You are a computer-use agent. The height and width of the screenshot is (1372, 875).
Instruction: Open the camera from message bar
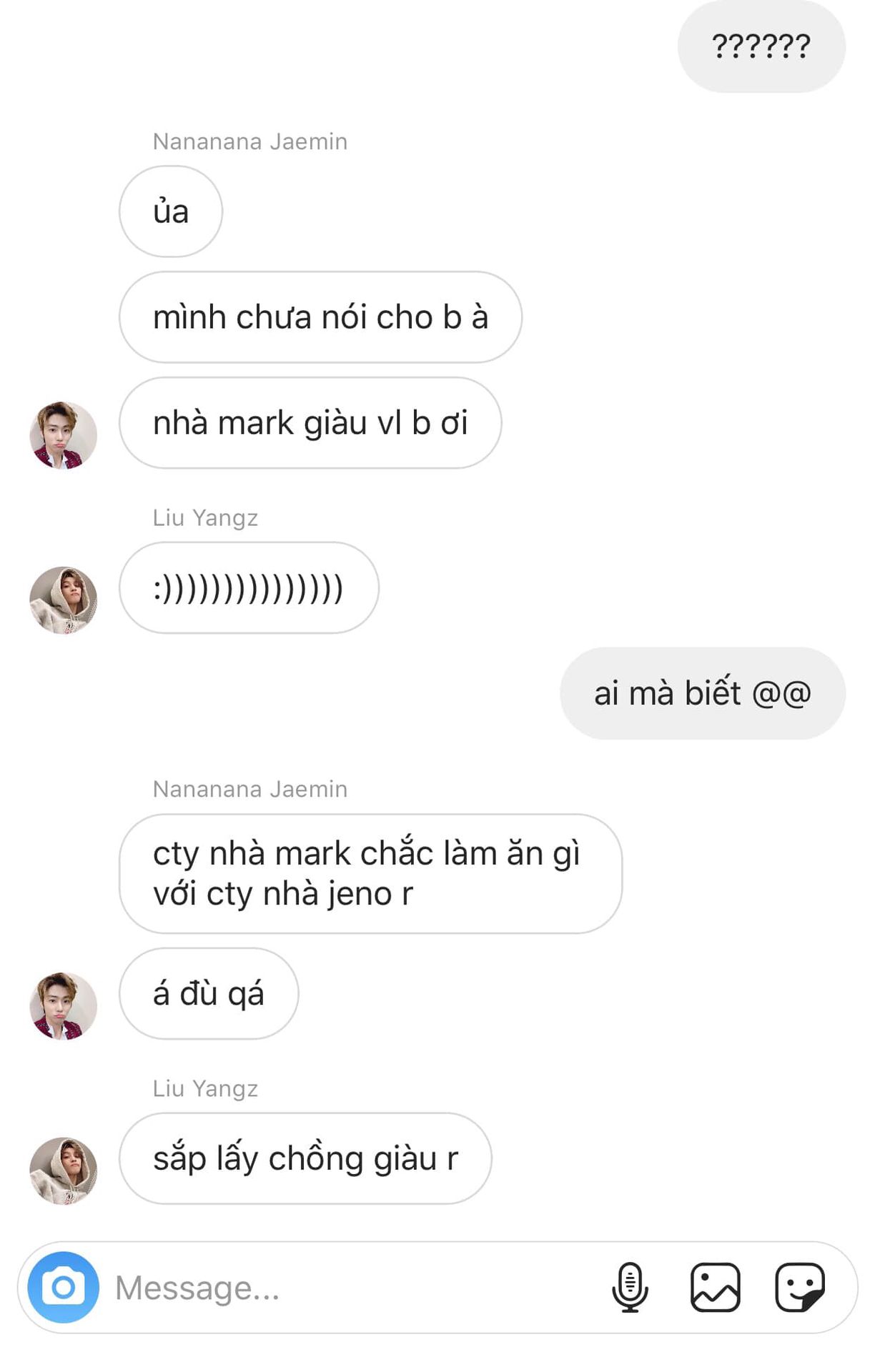click(63, 1287)
